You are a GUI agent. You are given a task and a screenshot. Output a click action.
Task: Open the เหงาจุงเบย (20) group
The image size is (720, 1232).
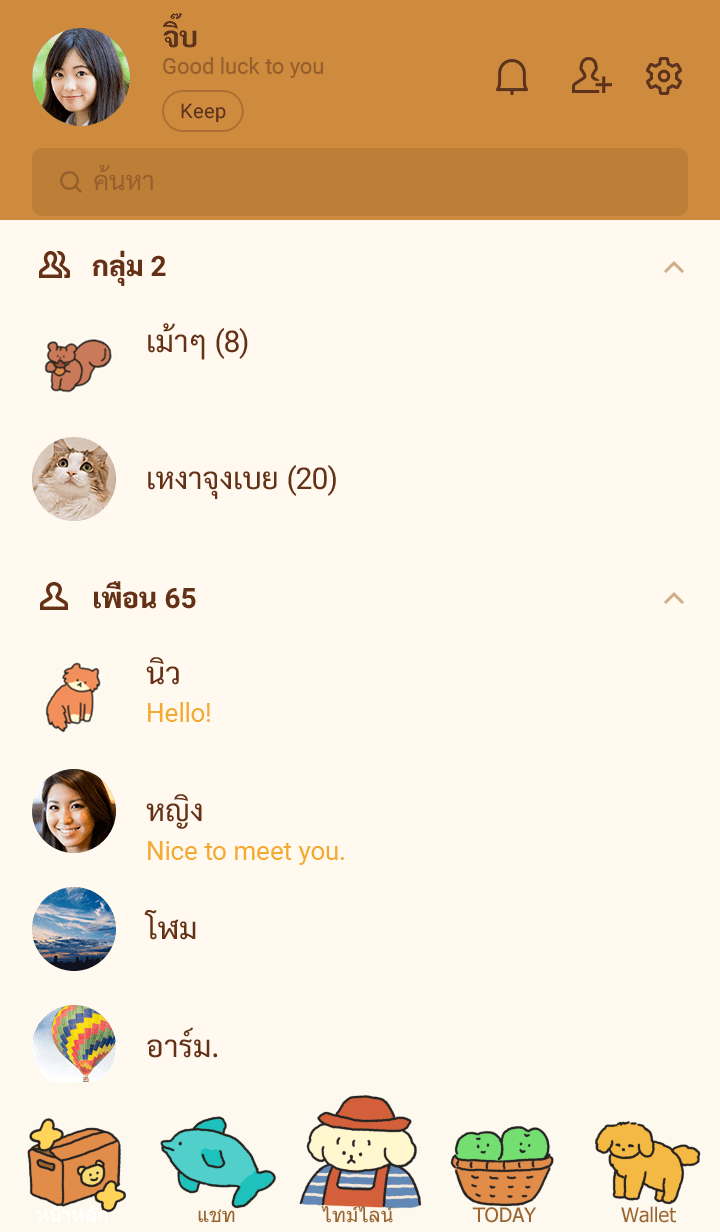[x=241, y=480]
